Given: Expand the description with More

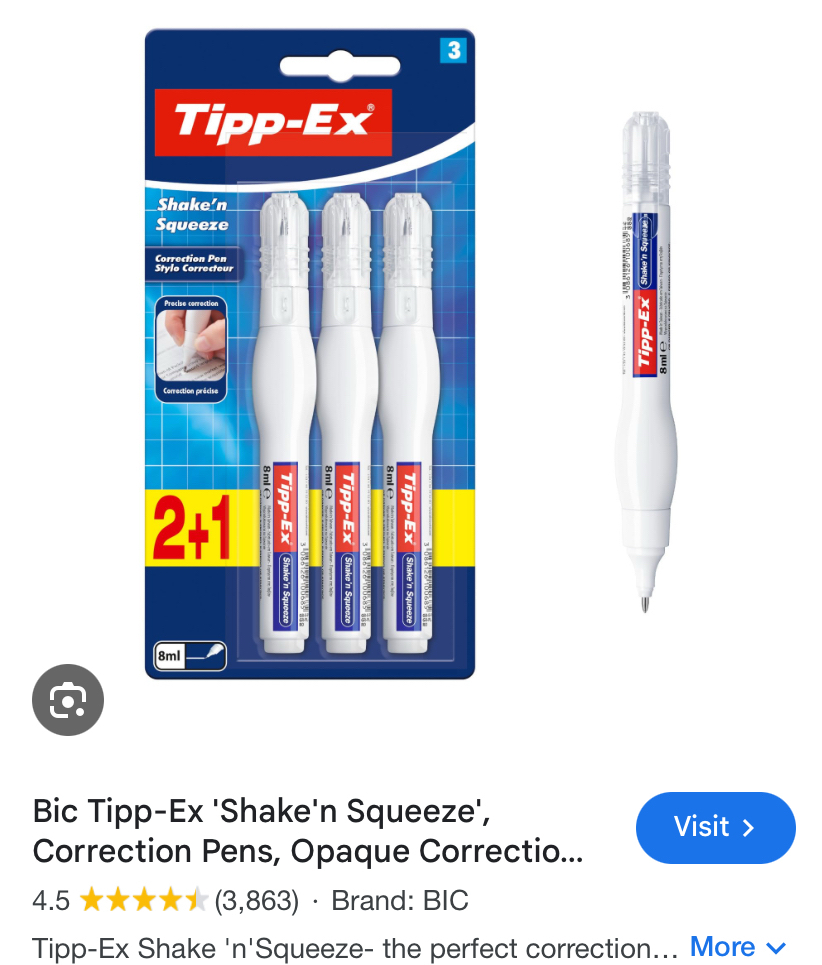Looking at the screenshot, I should point(738,946).
